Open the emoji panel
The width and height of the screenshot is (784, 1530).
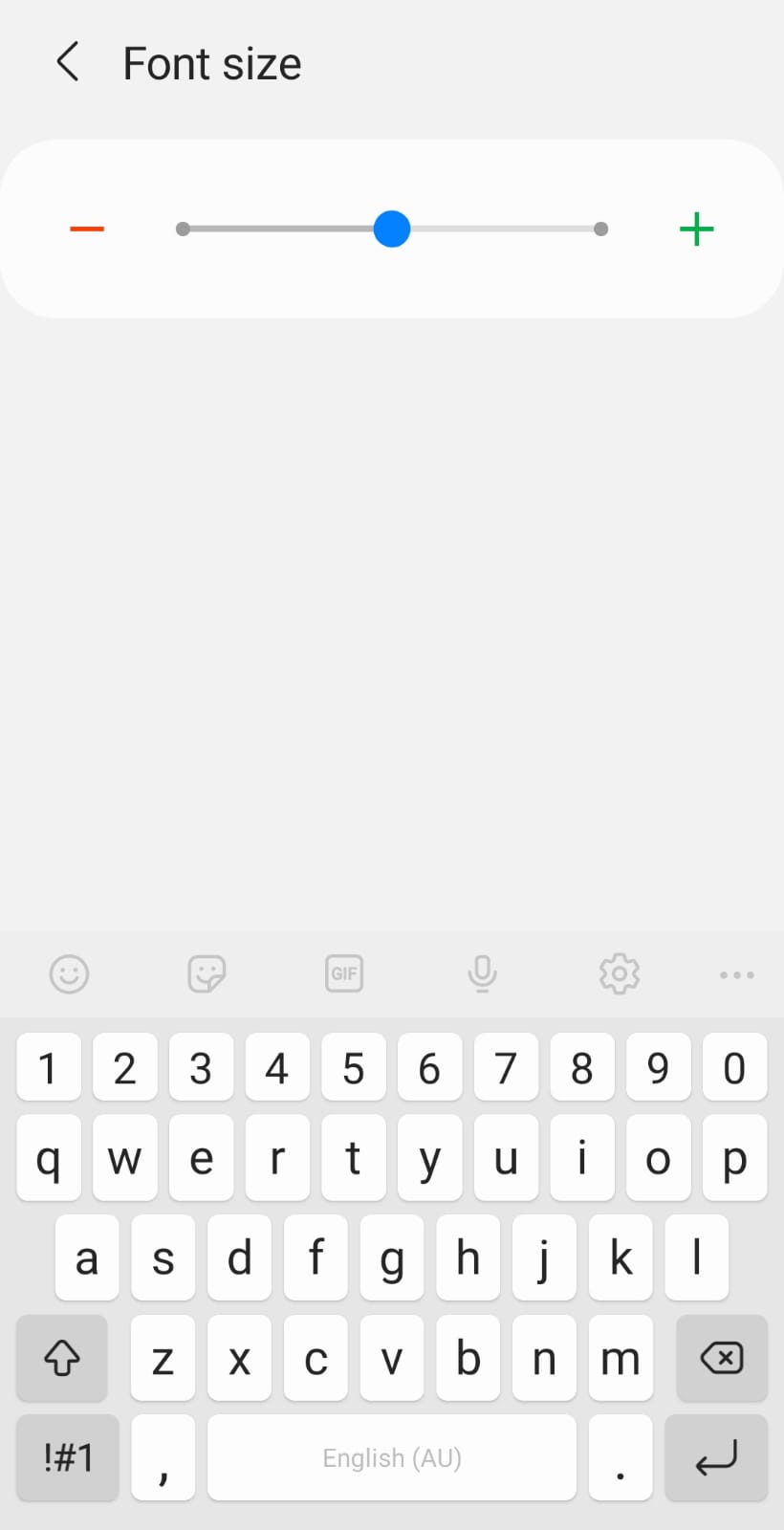[x=69, y=974]
